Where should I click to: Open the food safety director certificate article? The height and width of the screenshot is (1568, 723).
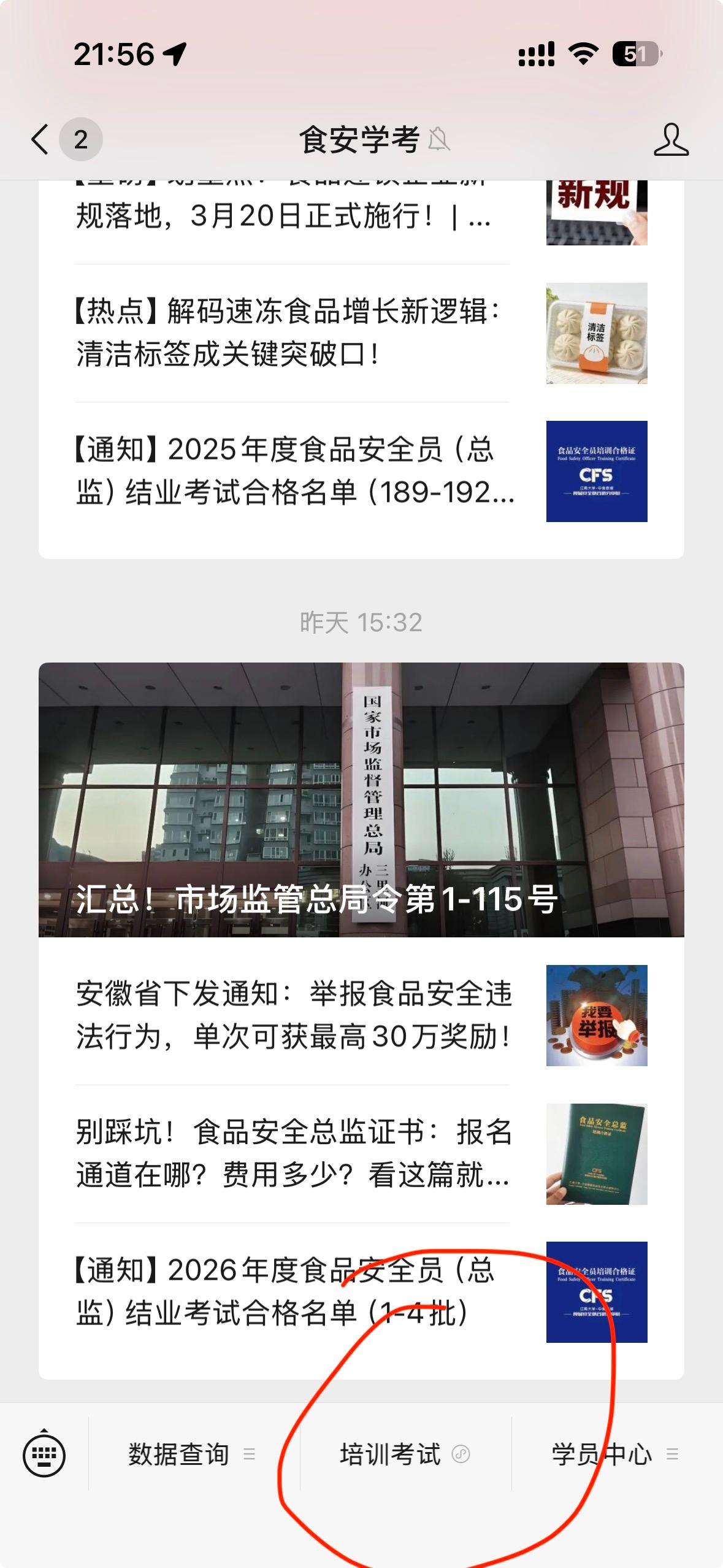[293, 1154]
